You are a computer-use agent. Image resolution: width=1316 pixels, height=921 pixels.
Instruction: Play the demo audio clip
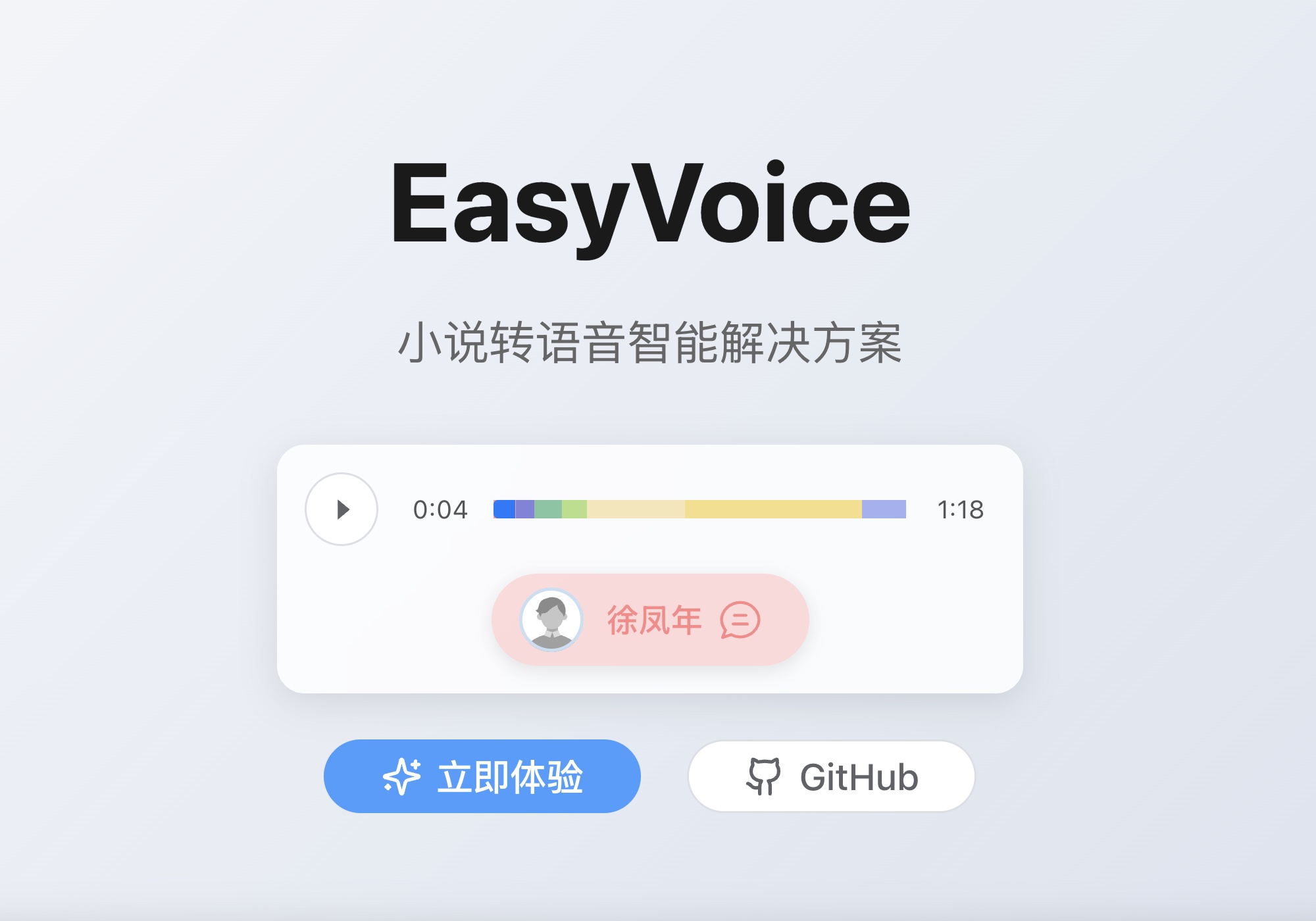point(342,509)
